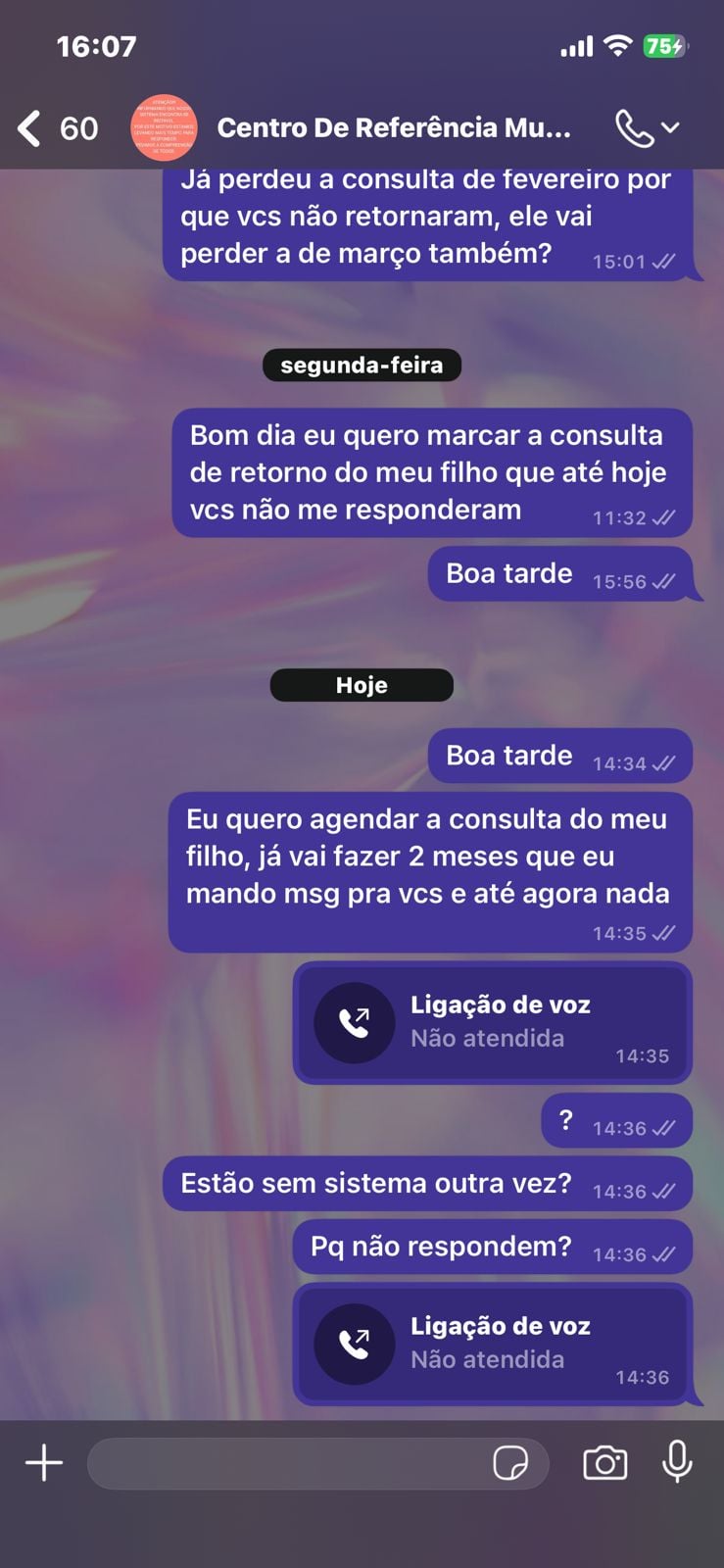Screen dimensions: 724x1568
Task: Redial the missed voice call at 14:36
Action: tap(355, 1345)
